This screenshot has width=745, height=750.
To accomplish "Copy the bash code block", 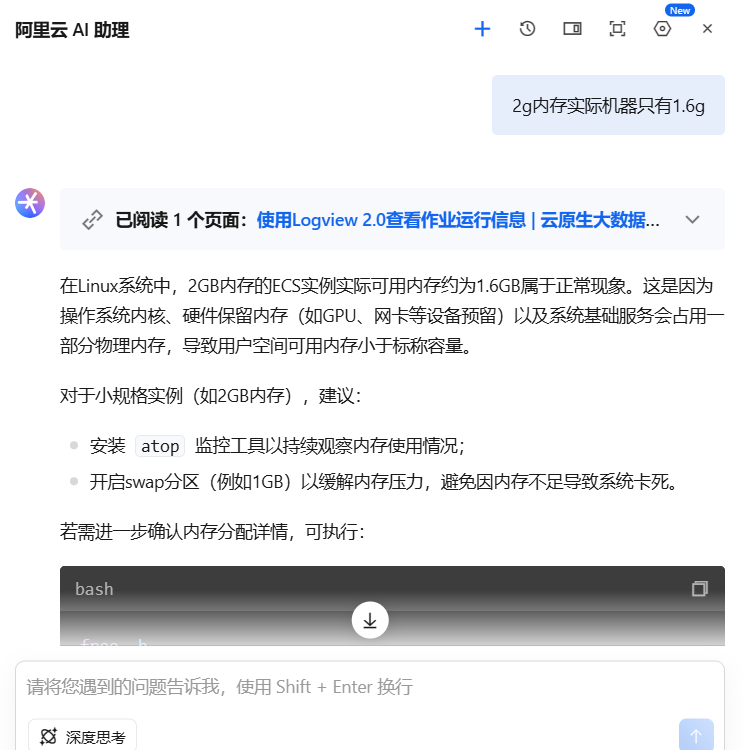I will 700,589.
